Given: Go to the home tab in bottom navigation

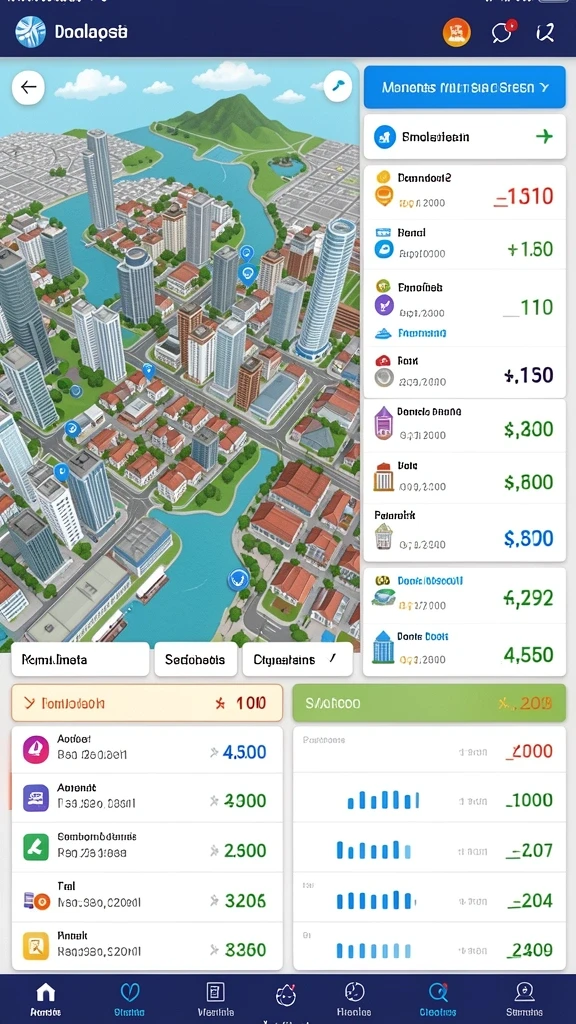Looking at the screenshot, I should [x=46, y=999].
